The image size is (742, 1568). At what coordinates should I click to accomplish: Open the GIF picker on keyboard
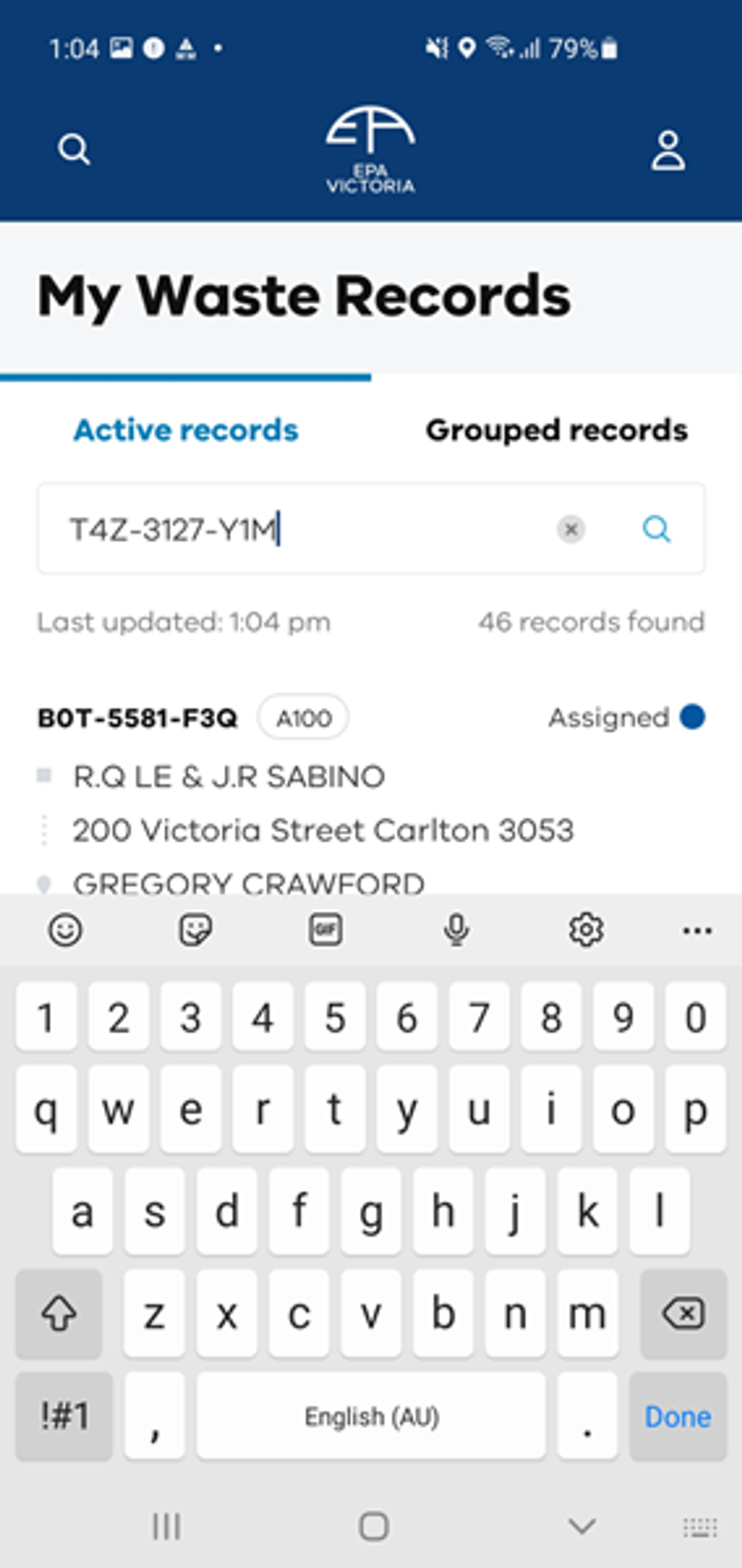click(x=327, y=929)
